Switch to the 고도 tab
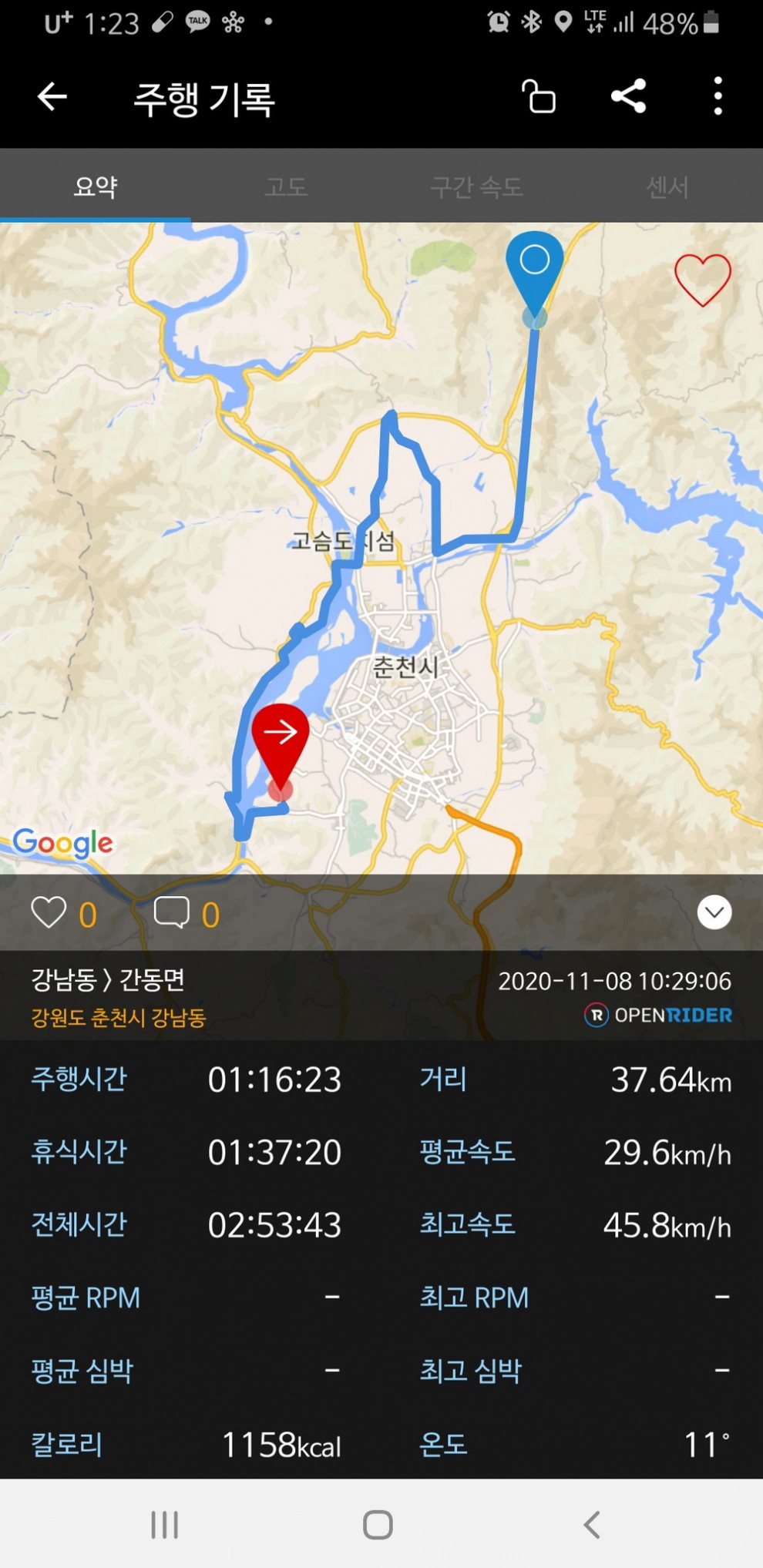This screenshot has width=763, height=1568. tap(286, 186)
